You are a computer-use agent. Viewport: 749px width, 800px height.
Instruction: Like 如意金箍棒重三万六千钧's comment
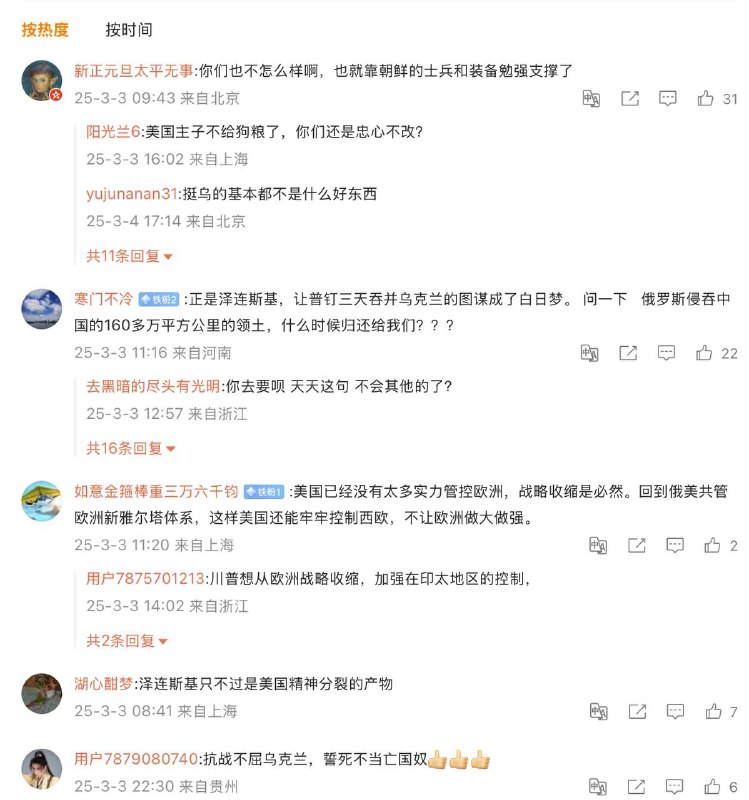tap(711, 545)
